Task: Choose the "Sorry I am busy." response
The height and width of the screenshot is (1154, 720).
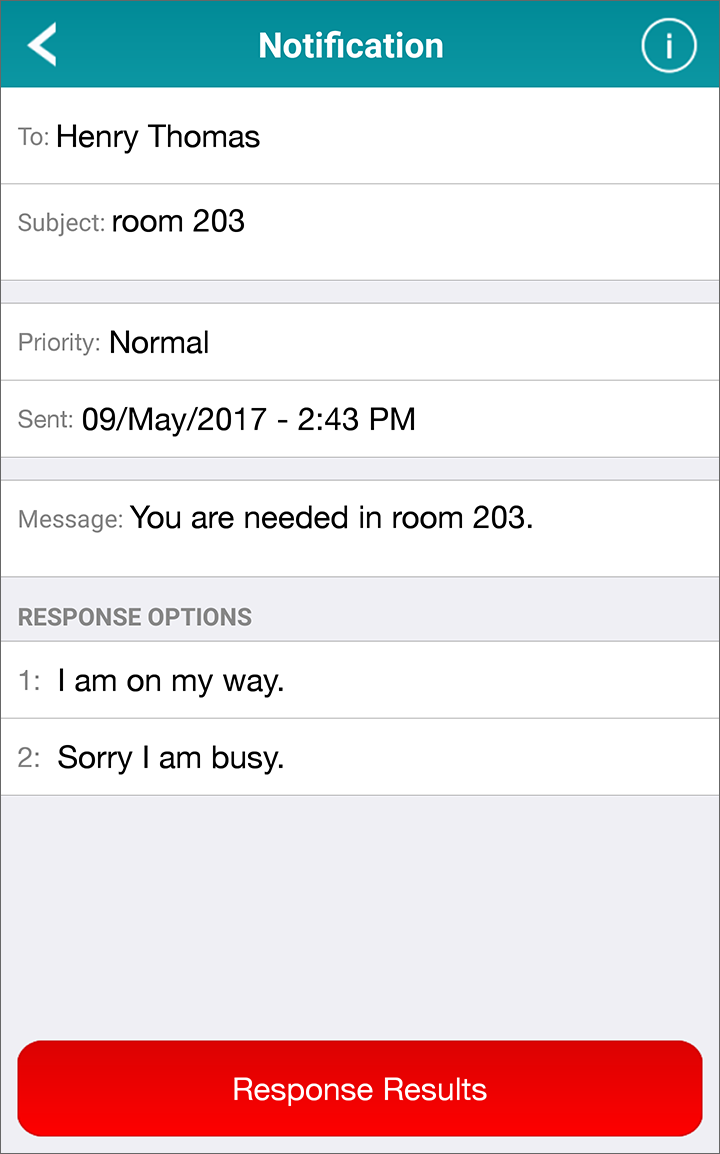Action: (x=360, y=757)
